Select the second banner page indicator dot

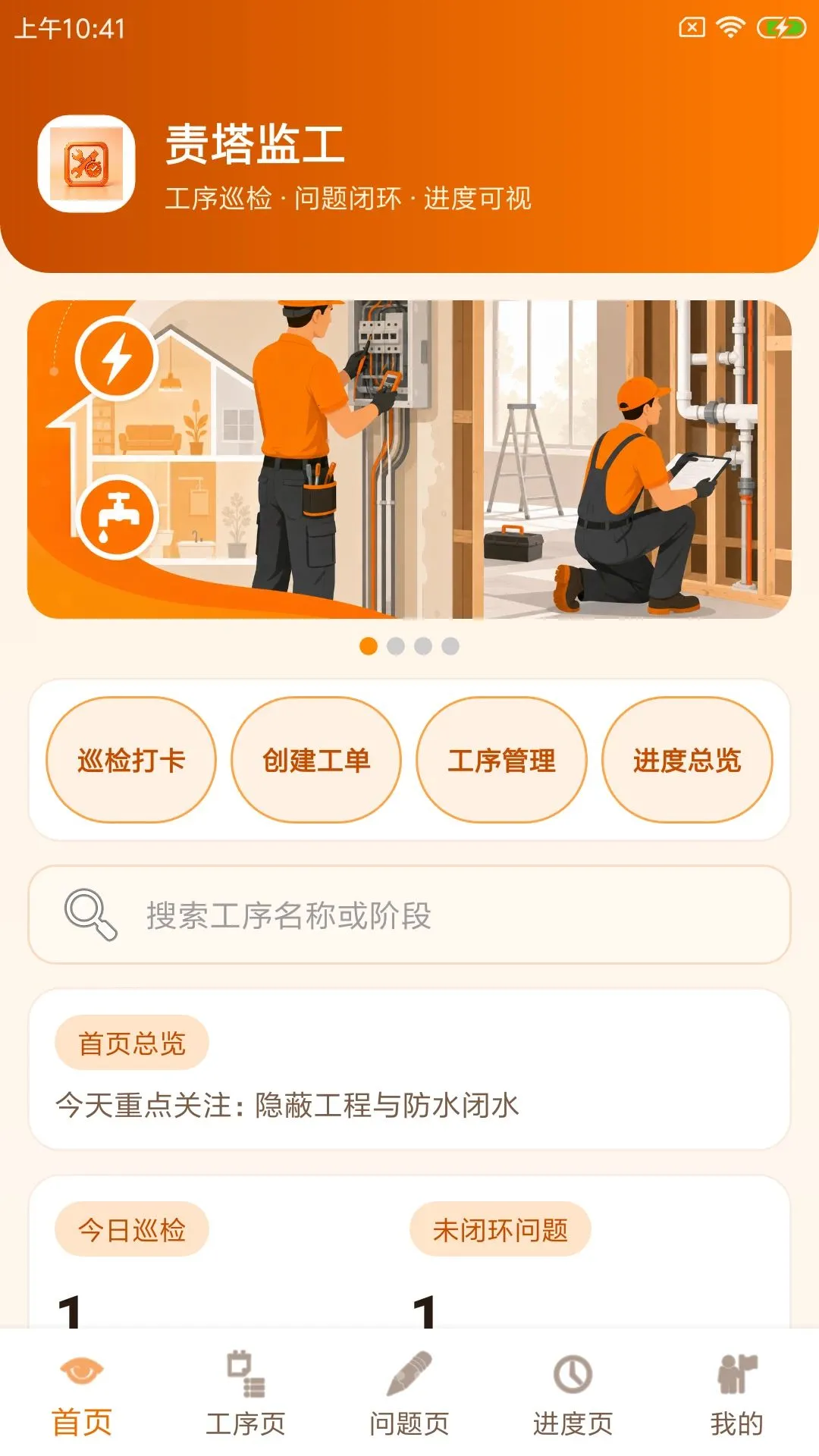pos(396,646)
